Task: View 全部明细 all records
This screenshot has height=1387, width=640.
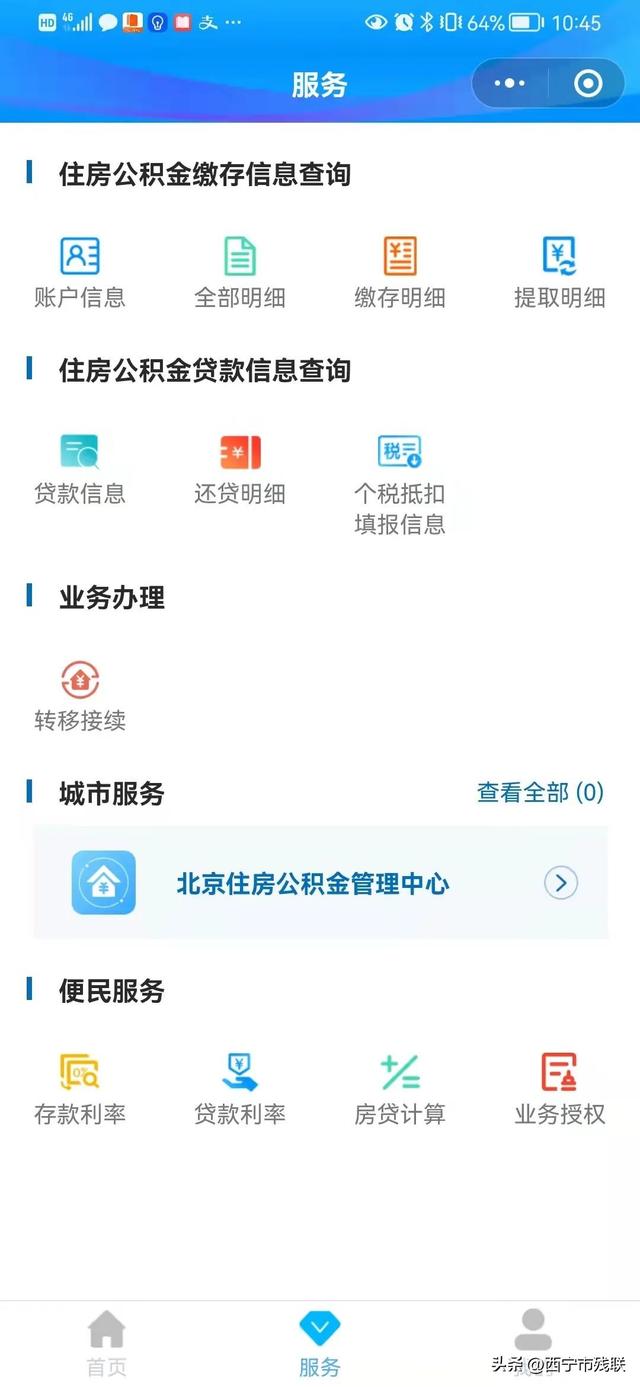Action: pos(240,271)
